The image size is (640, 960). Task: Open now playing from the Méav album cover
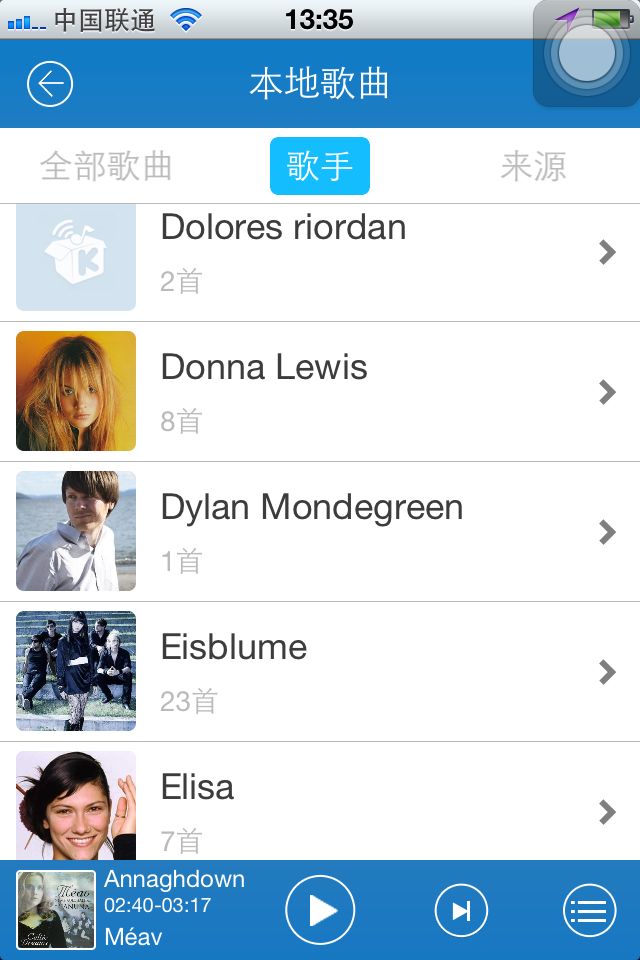[x=56, y=910]
